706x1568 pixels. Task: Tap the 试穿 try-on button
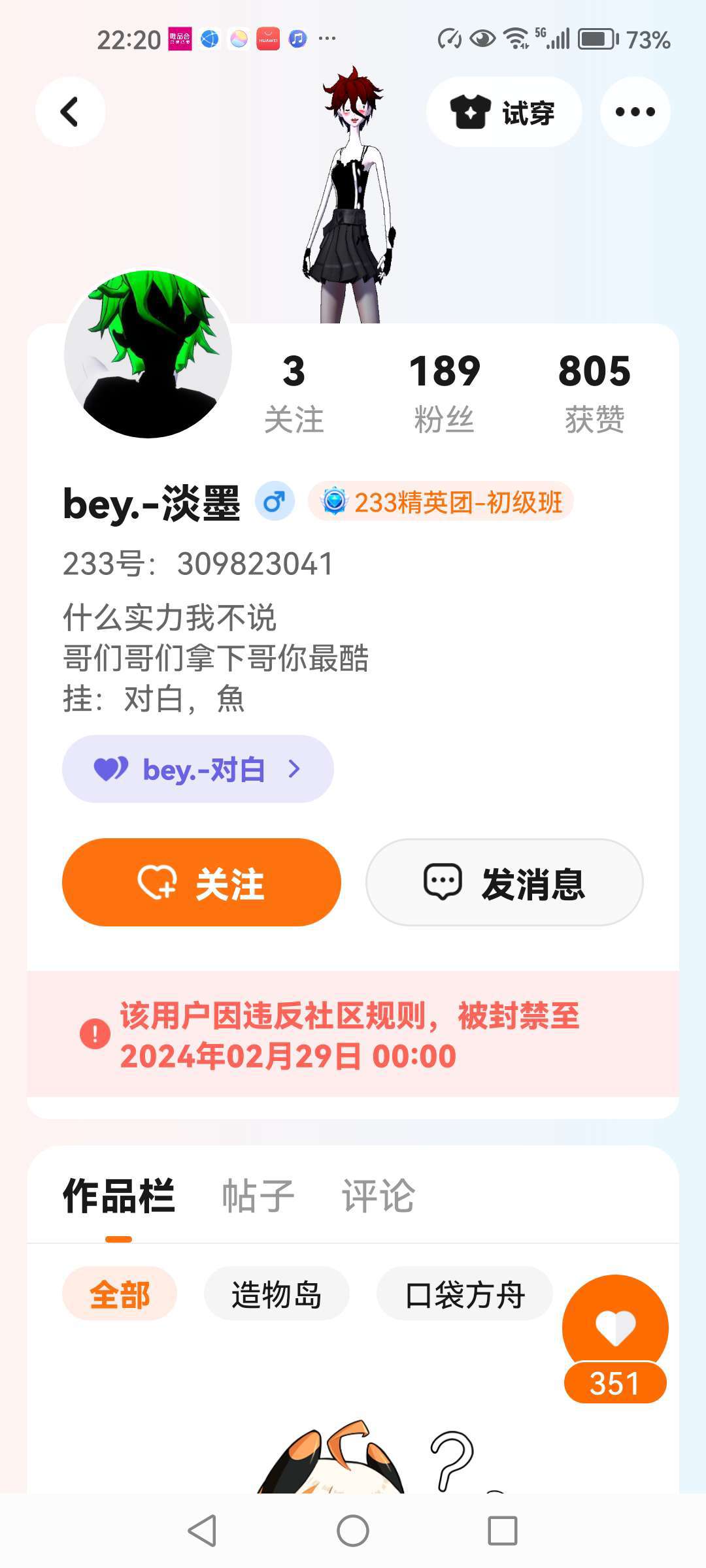[x=503, y=112]
